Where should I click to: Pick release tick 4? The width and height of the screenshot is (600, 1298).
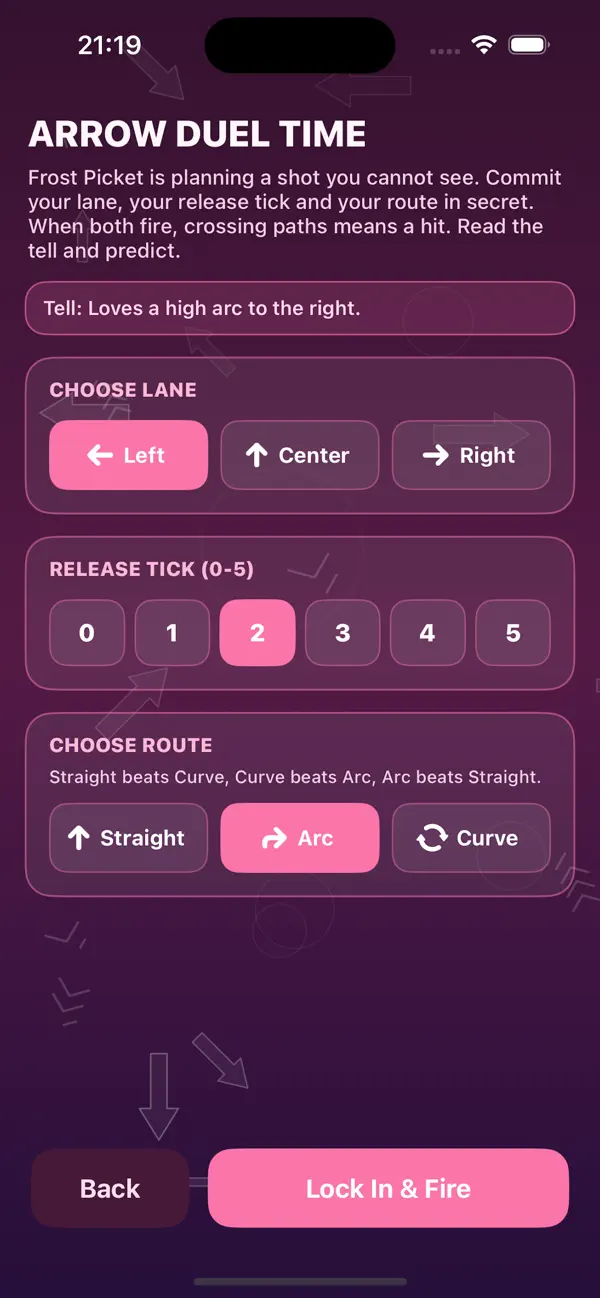428,633
